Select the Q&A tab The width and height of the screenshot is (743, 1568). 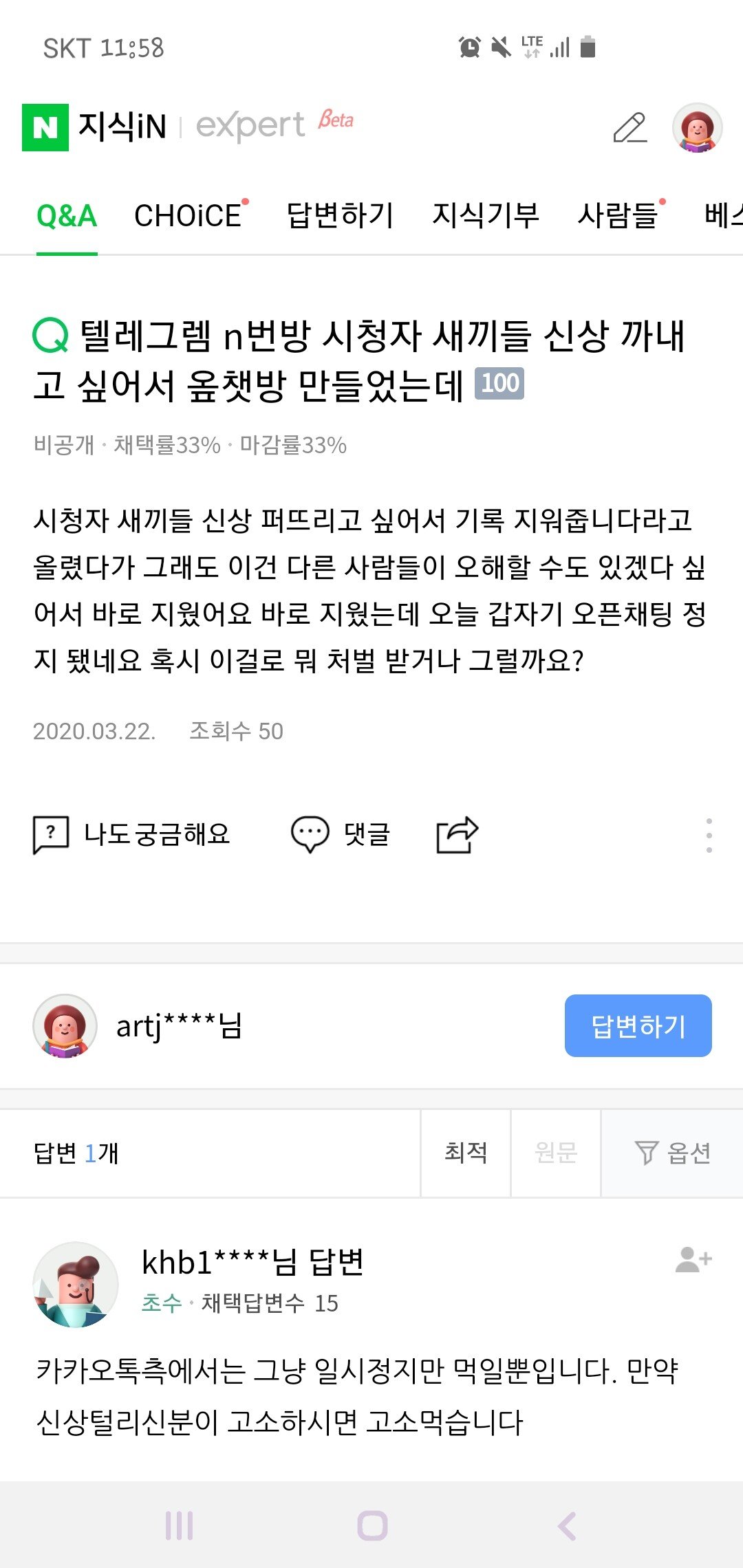[67, 216]
